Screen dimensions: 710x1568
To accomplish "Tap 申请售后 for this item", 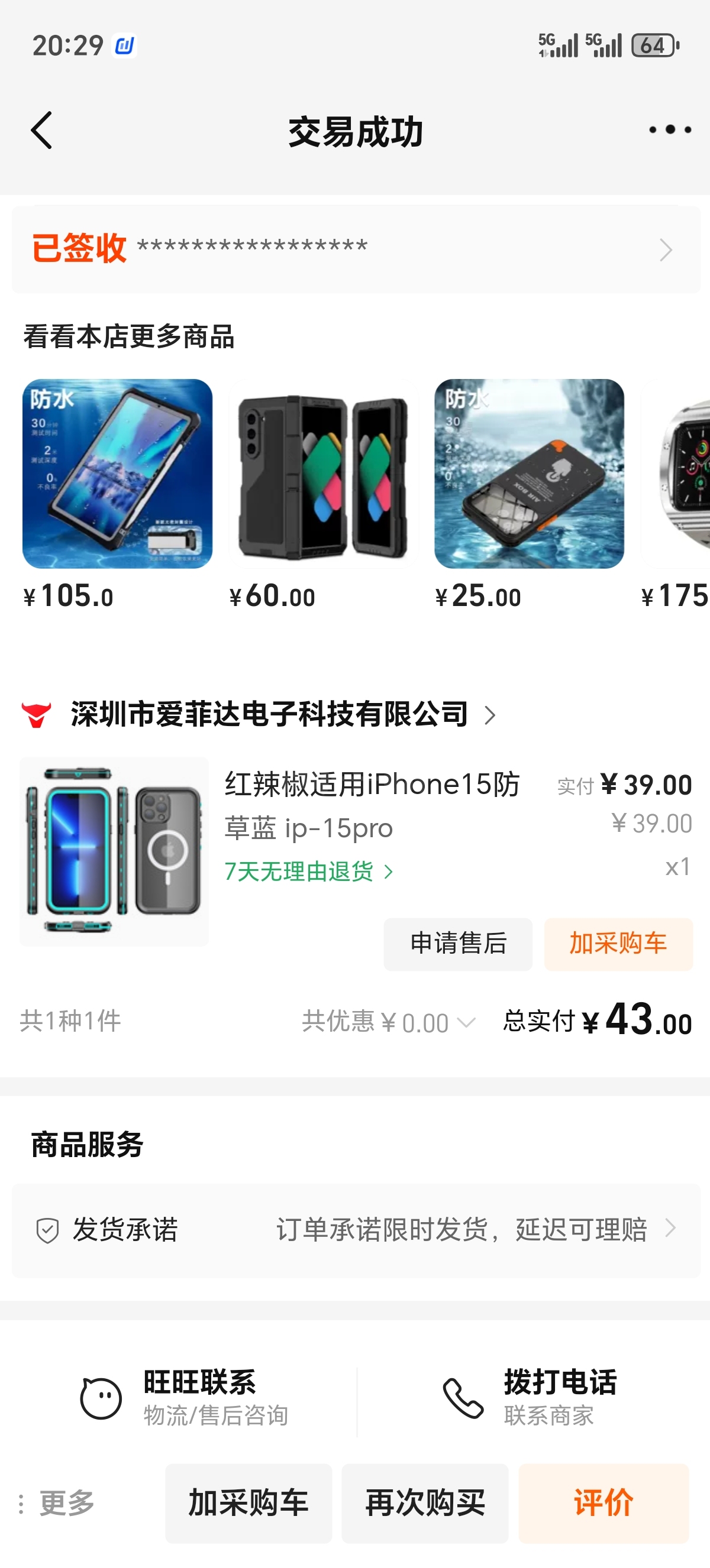I will tap(458, 944).
